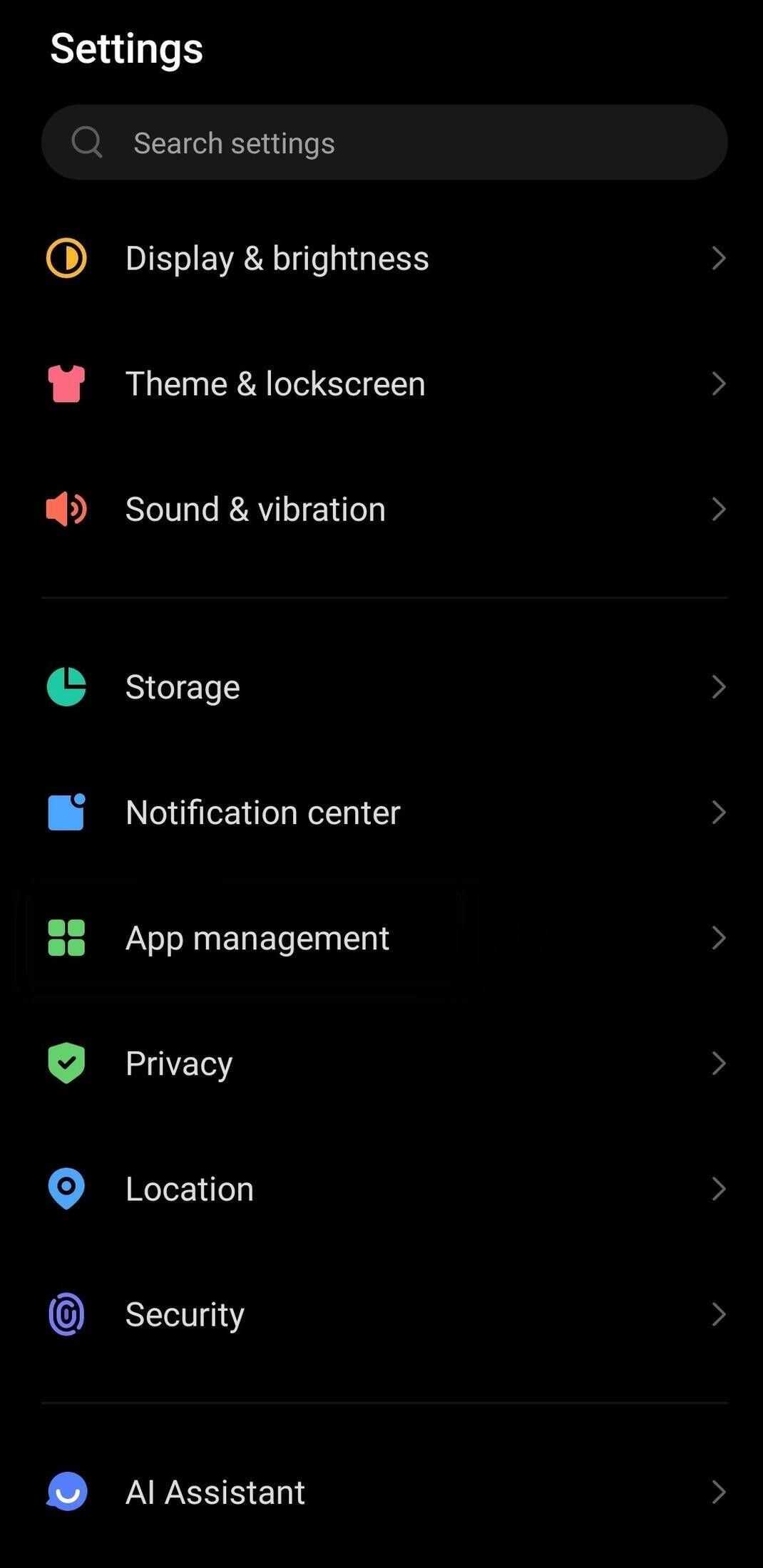Tap the Search settings field
This screenshot has width=763, height=1568.
(384, 143)
